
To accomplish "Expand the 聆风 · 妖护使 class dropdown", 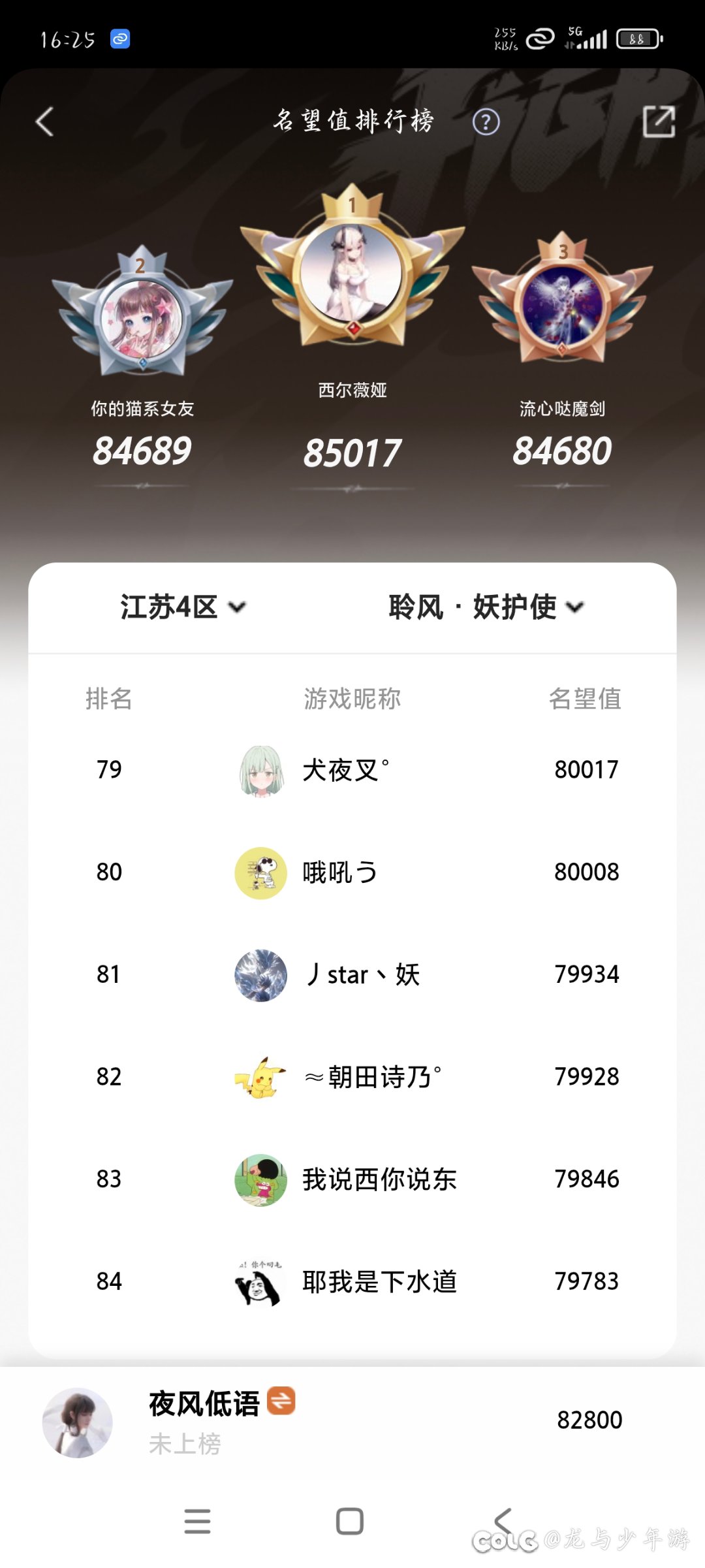I will coord(486,607).
